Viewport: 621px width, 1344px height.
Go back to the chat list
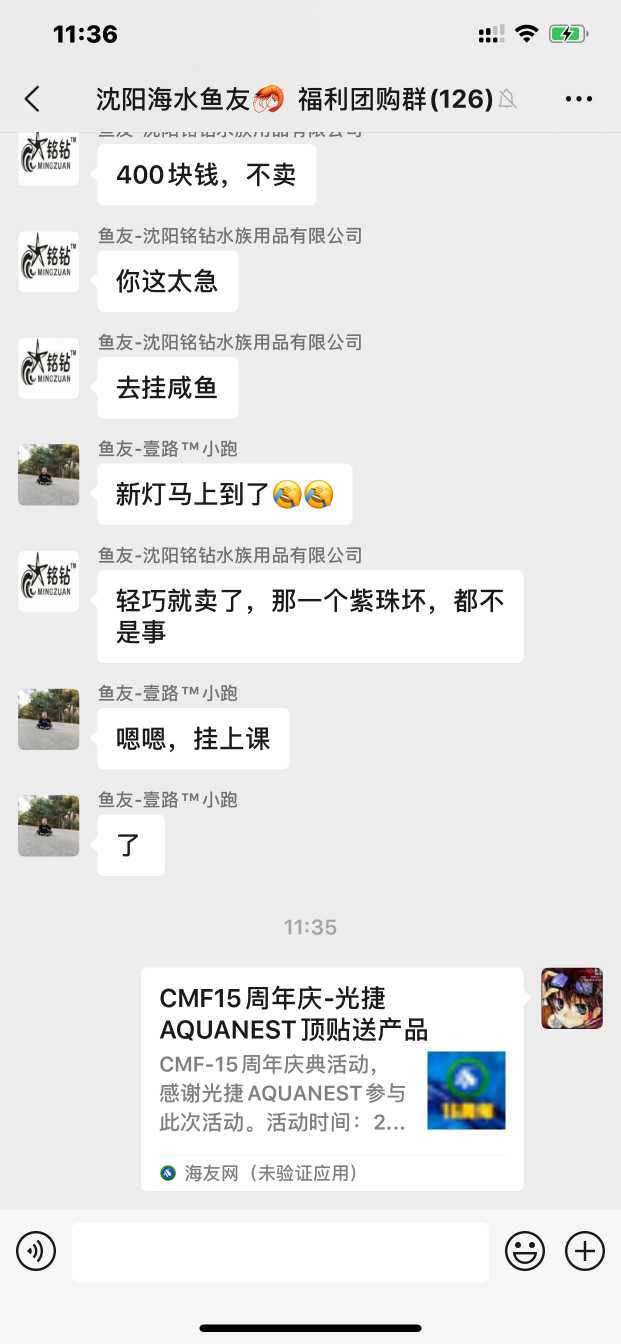point(32,98)
